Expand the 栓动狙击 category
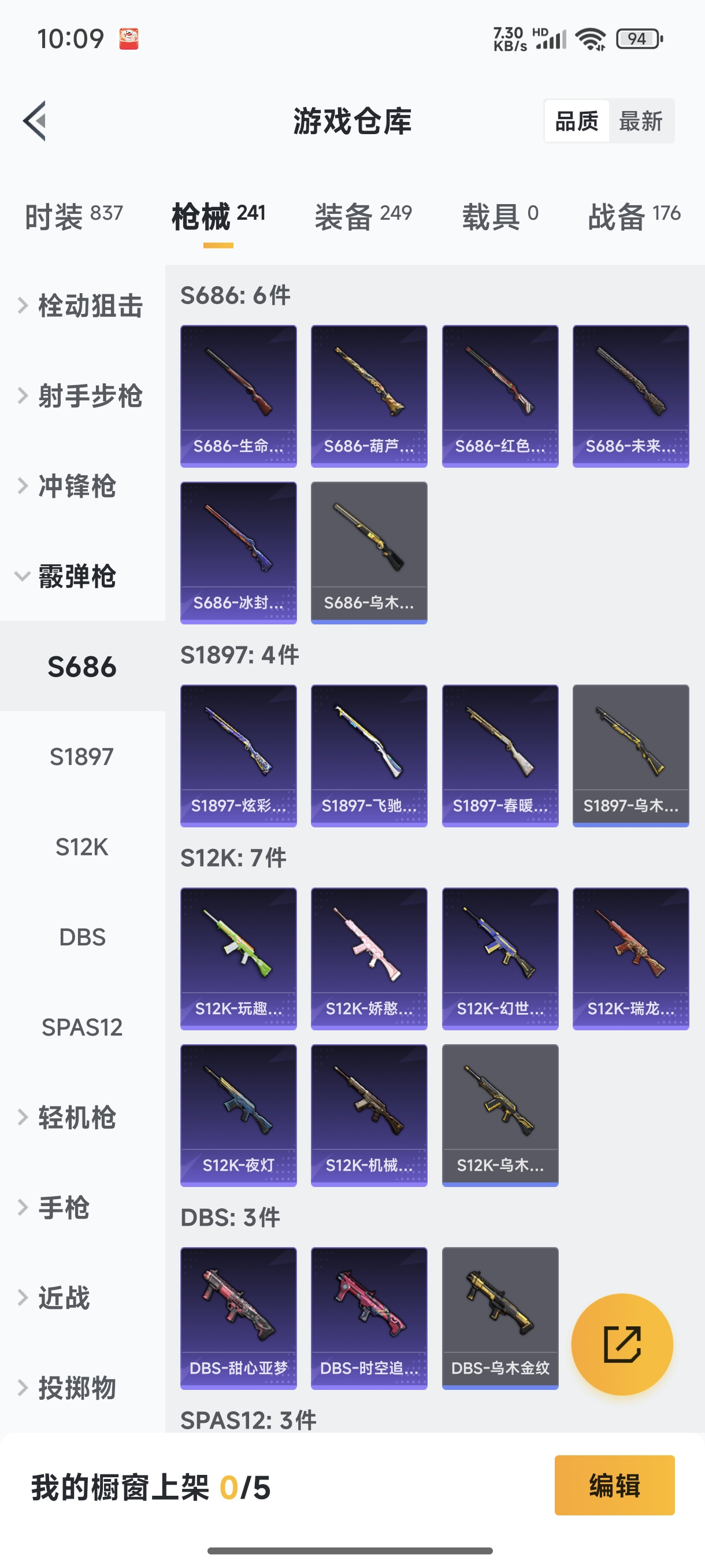 [x=83, y=306]
